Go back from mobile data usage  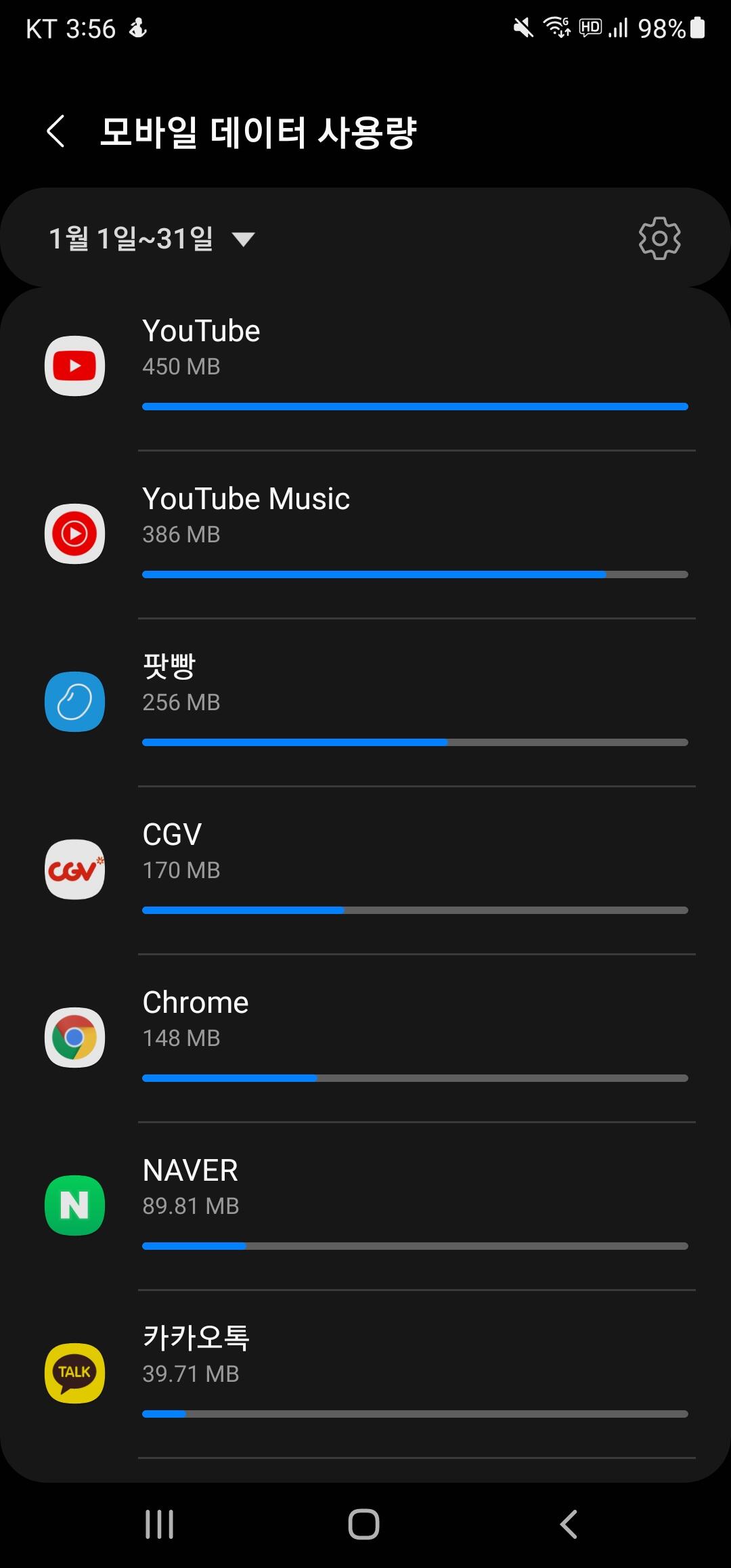pyautogui.click(x=56, y=131)
